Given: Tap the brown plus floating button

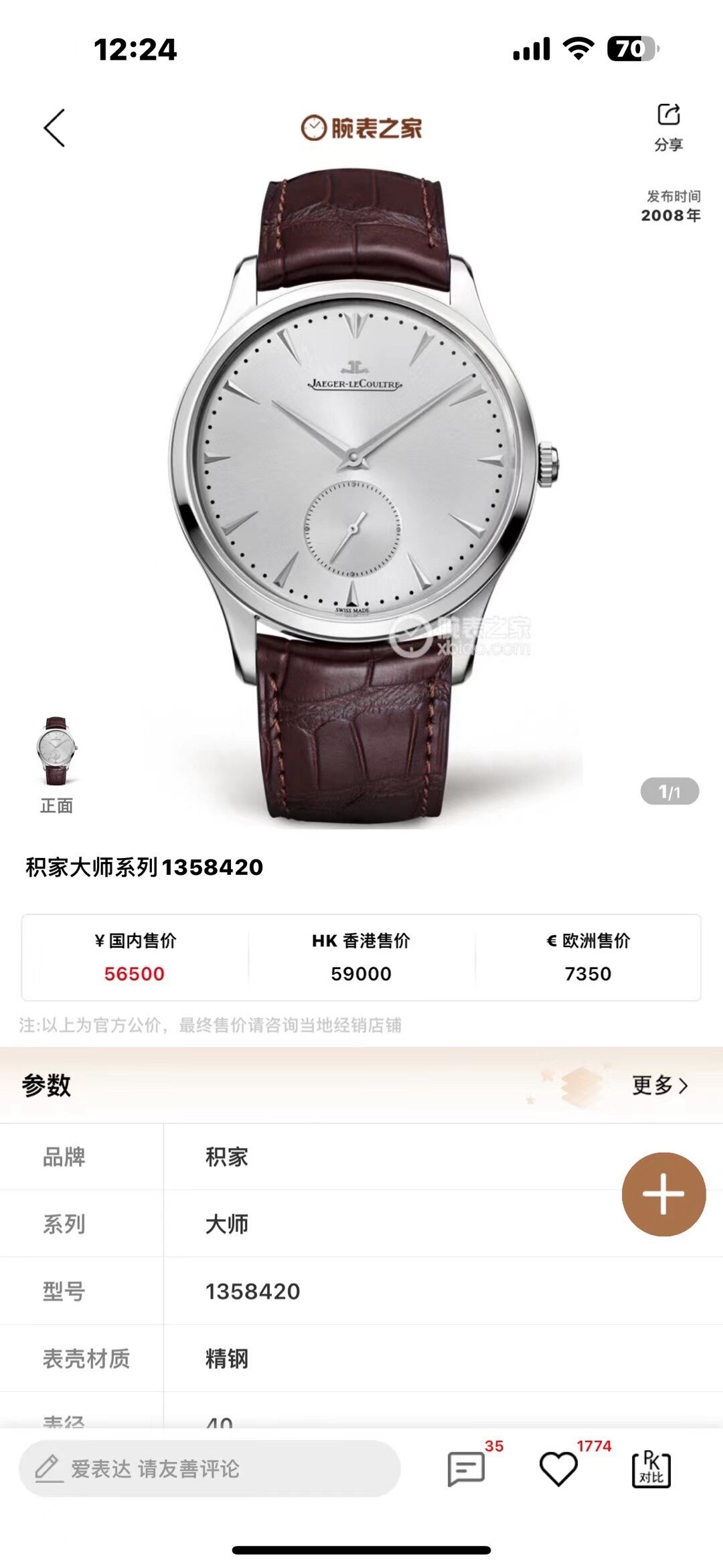Looking at the screenshot, I should 663,1194.
